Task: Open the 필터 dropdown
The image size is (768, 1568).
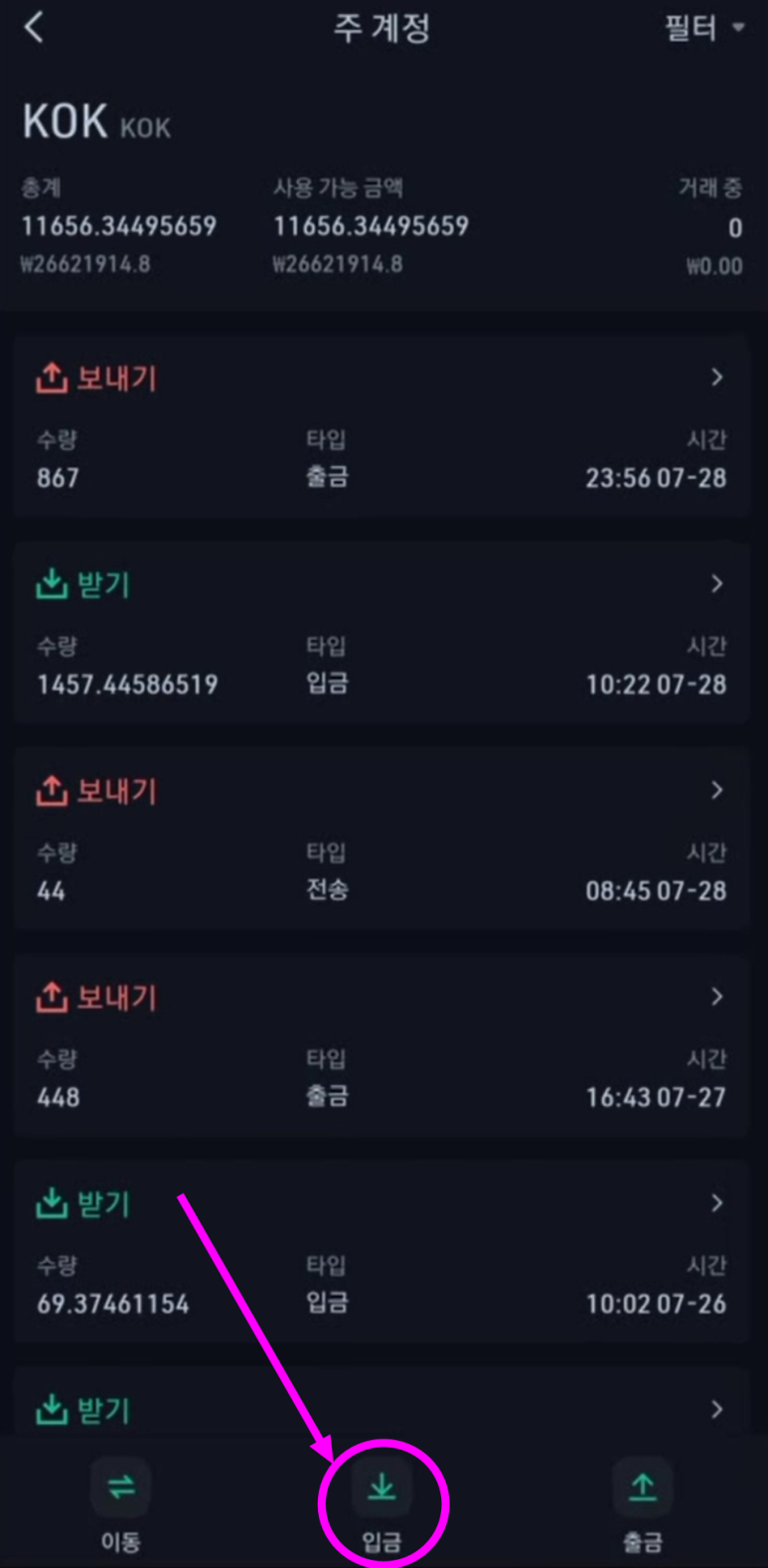Action: coord(702,28)
